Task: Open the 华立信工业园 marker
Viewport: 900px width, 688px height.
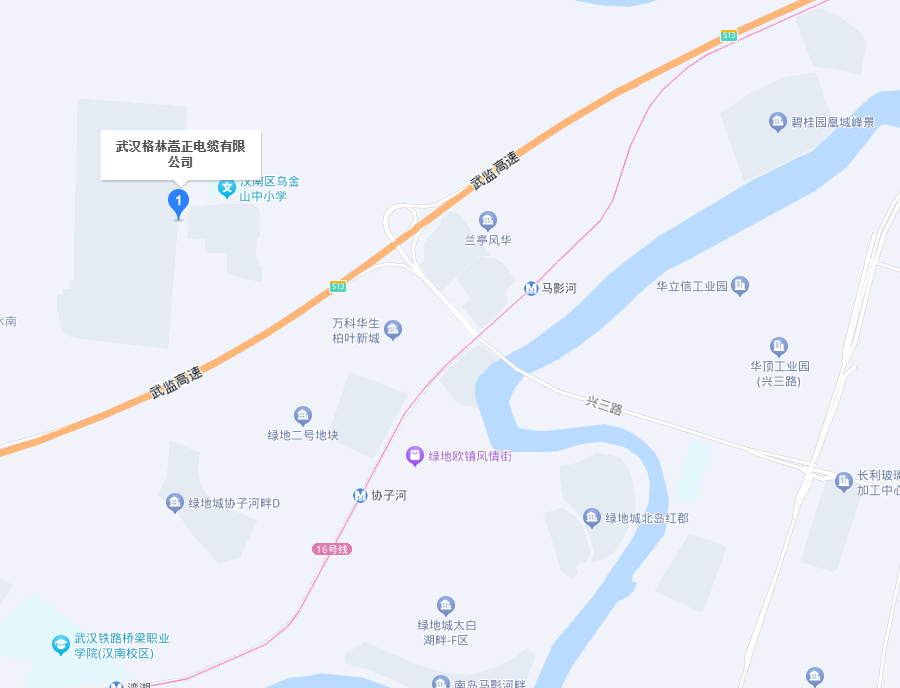Action: coord(740,286)
